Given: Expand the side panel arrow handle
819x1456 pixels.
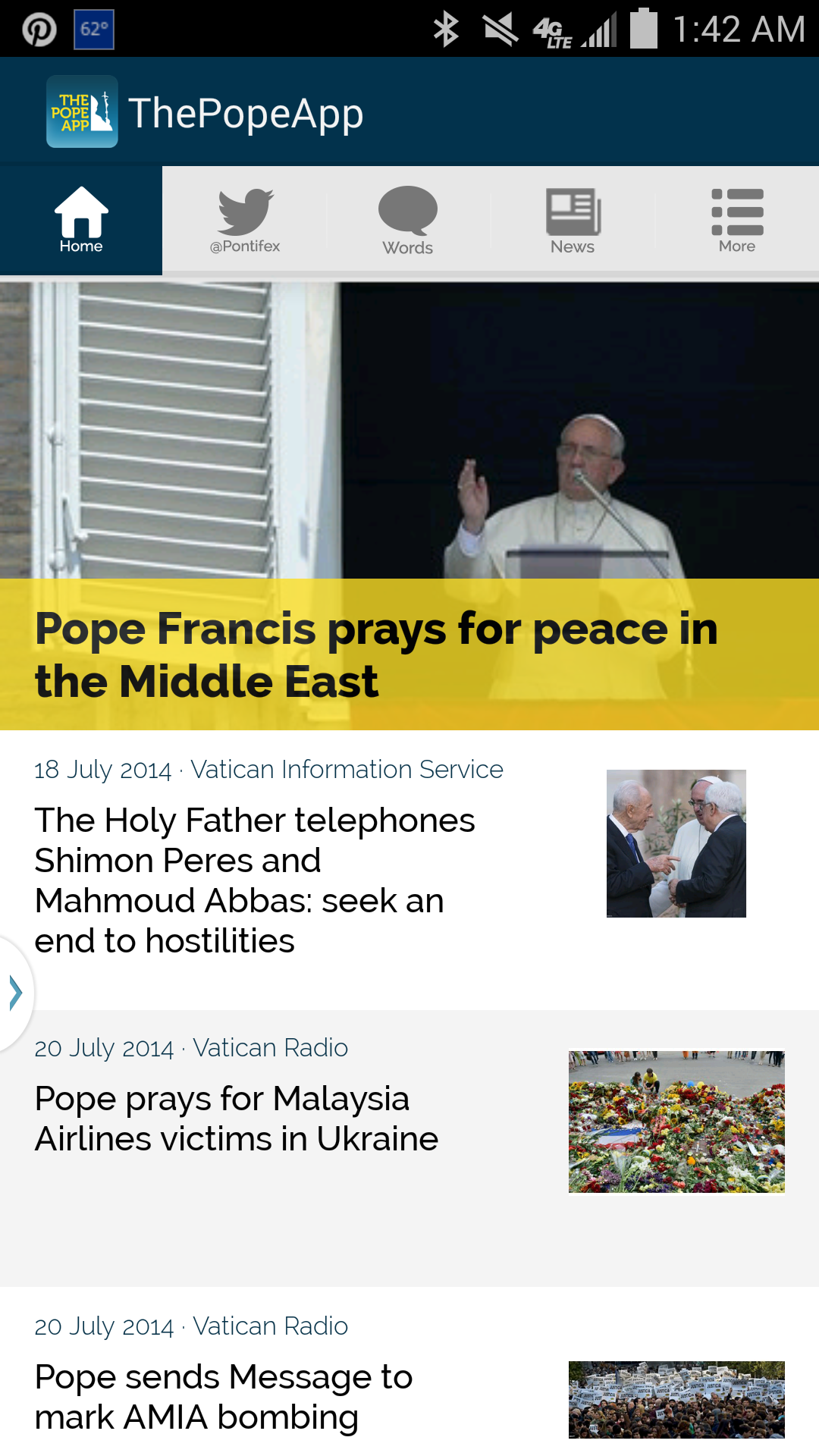Looking at the screenshot, I should coord(15,993).
